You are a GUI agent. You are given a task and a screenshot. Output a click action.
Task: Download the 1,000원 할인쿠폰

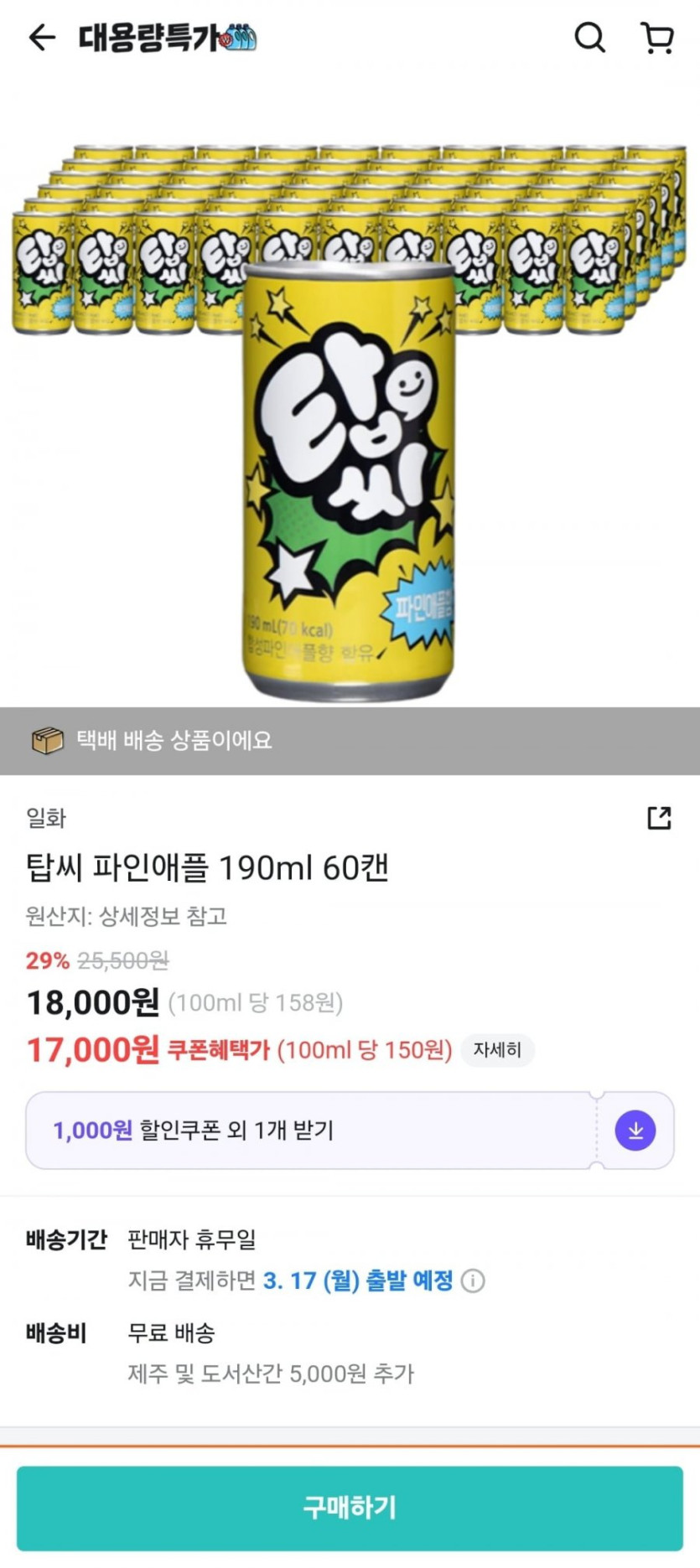click(x=635, y=1131)
